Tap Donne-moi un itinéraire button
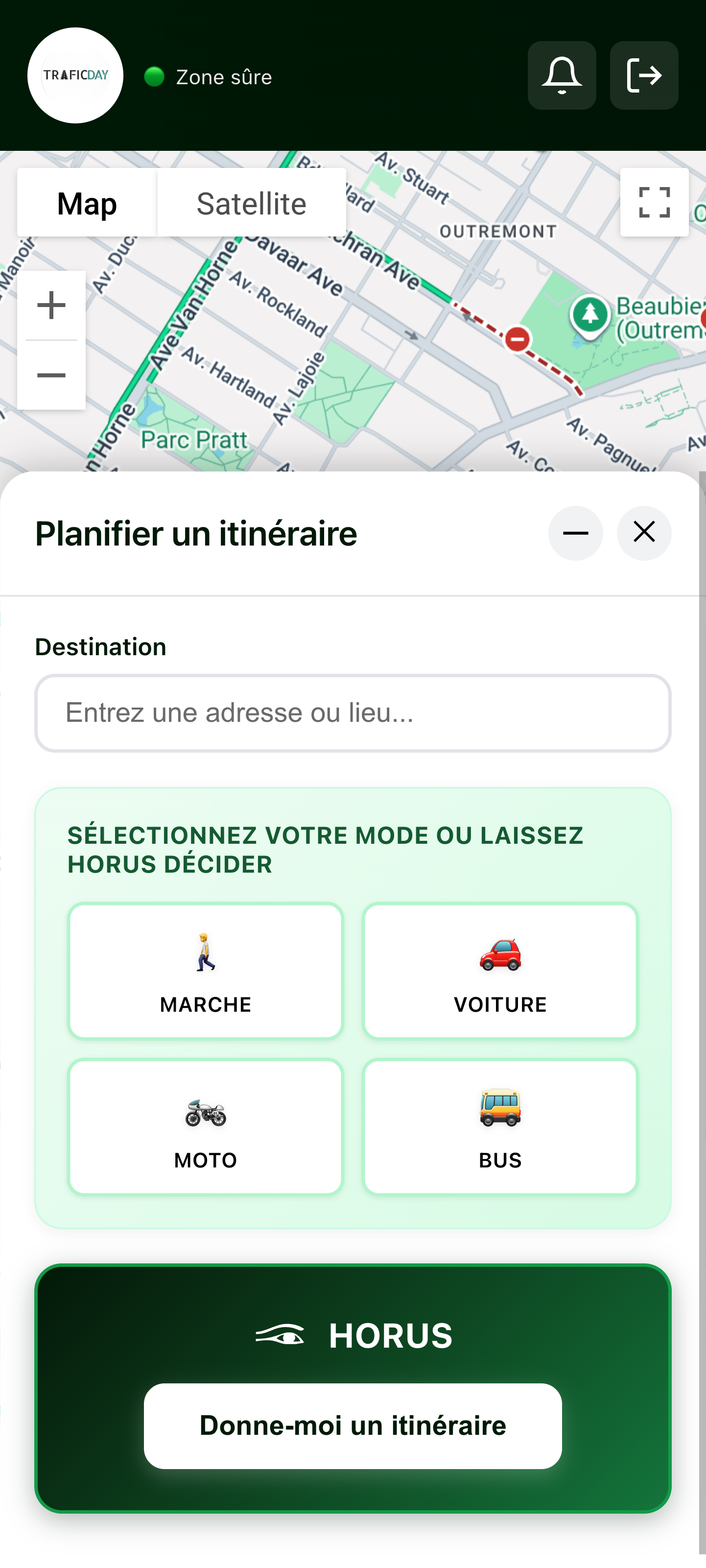 pos(353,1425)
